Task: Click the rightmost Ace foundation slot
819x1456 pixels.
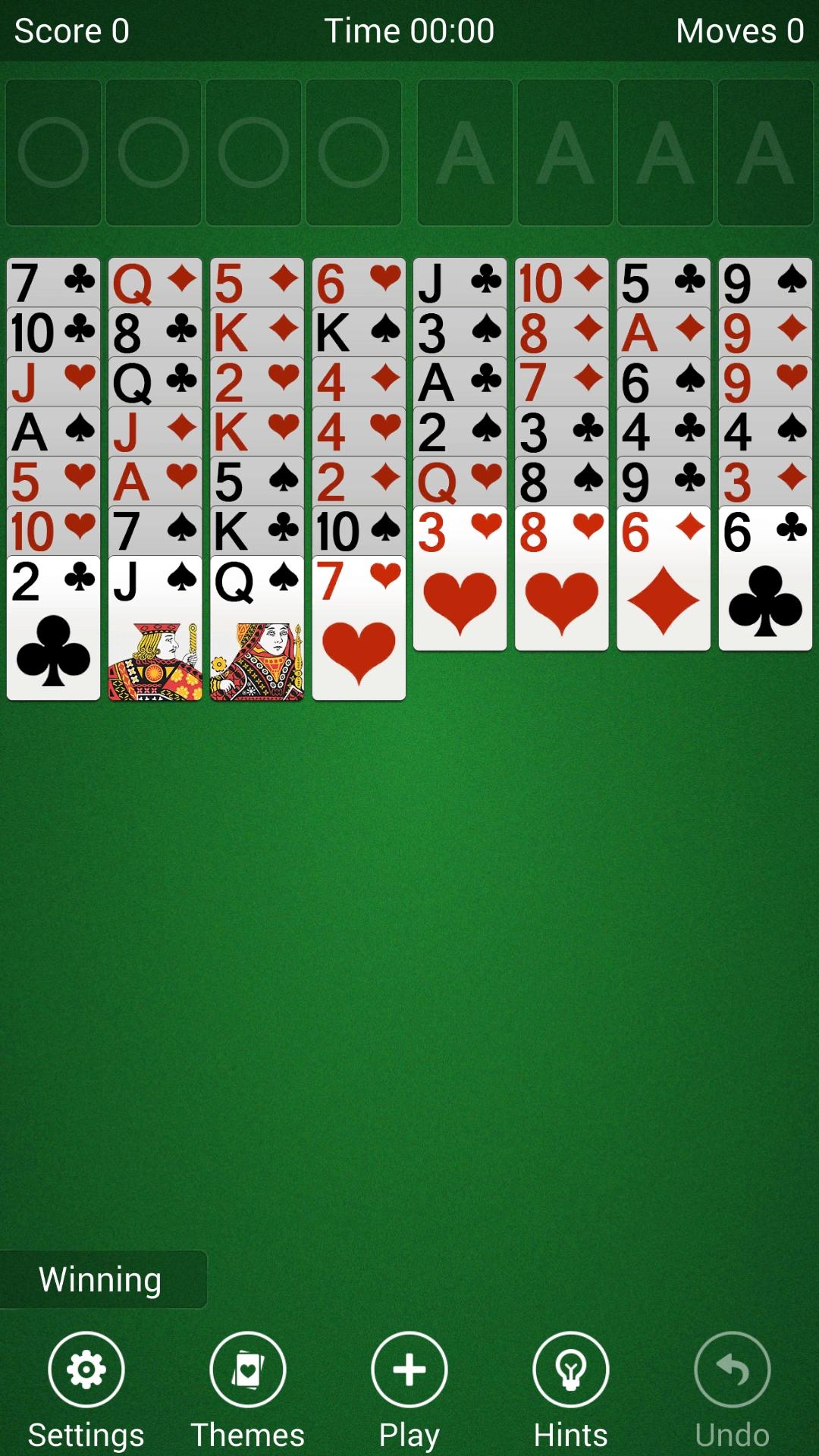Action: [x=765, y=150]
